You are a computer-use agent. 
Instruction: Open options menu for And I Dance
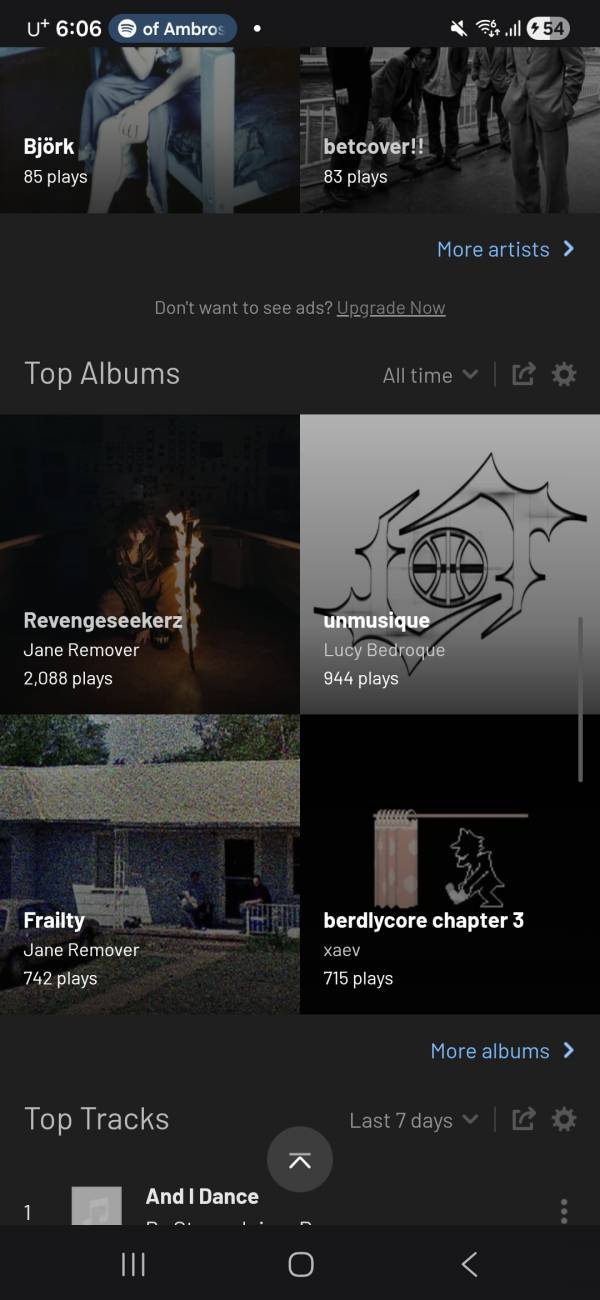coord(564,1210)
